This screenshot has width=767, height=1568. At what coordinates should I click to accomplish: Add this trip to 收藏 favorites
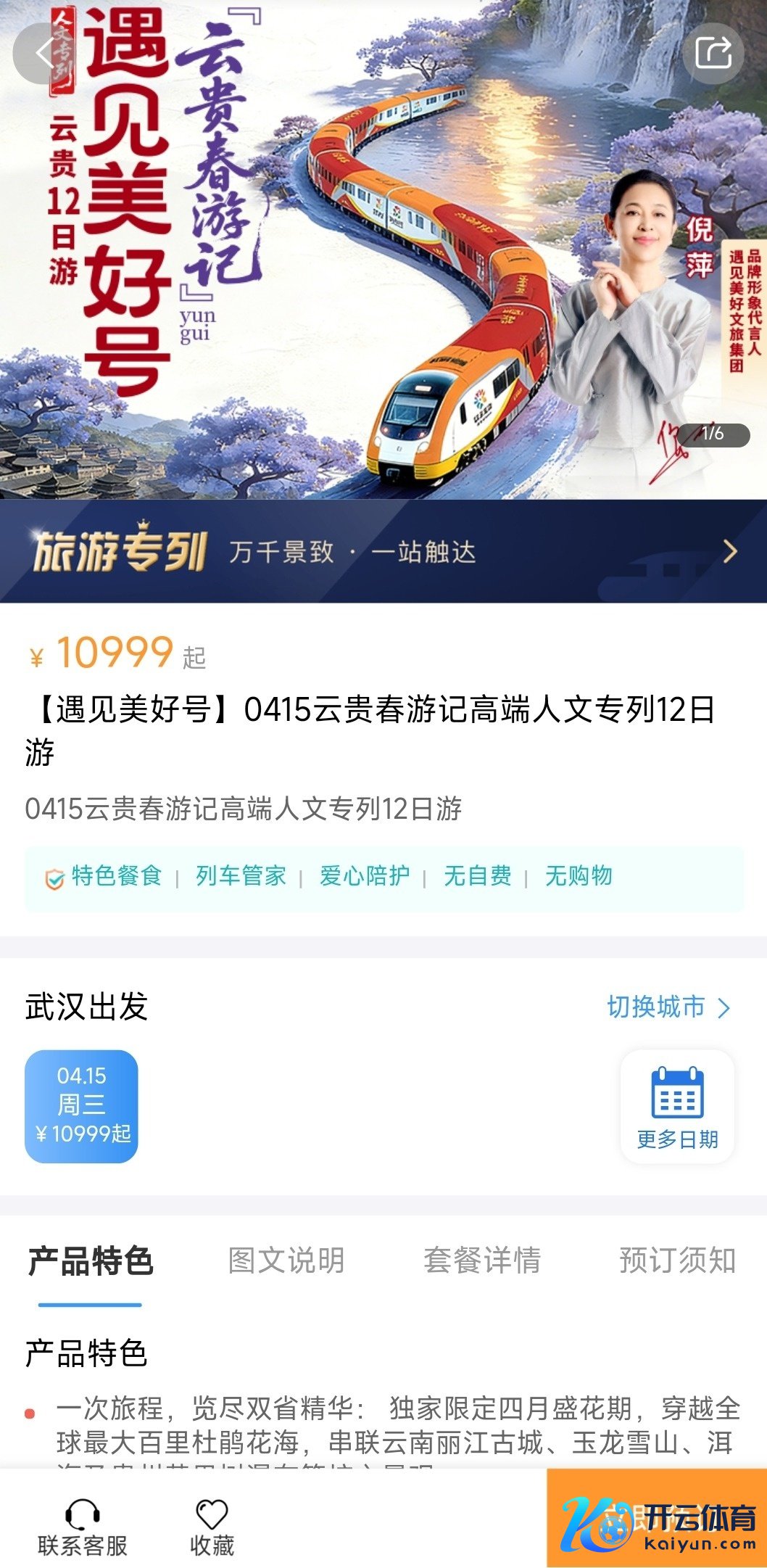(212, 1527)
